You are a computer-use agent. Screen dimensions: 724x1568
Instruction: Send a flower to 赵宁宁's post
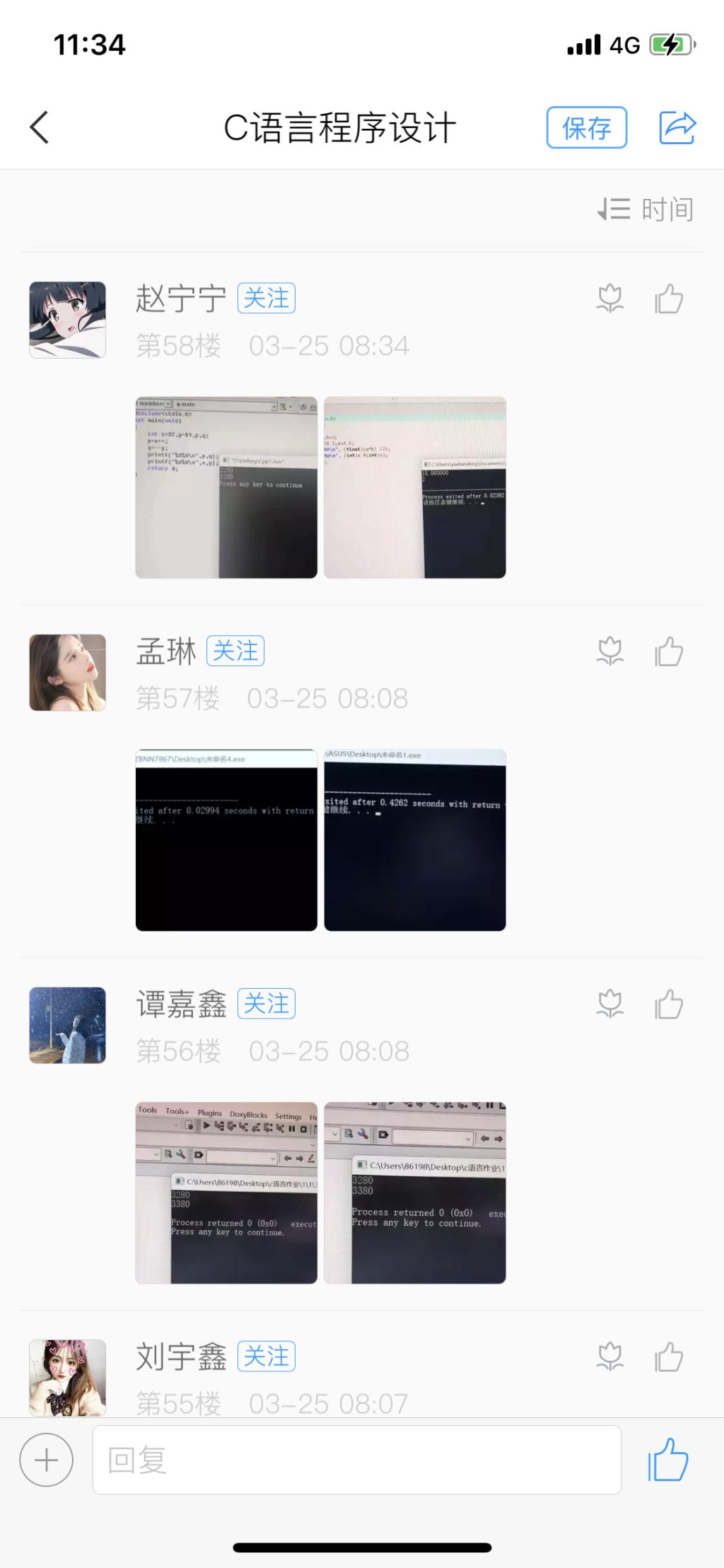[x=610, y=298]
